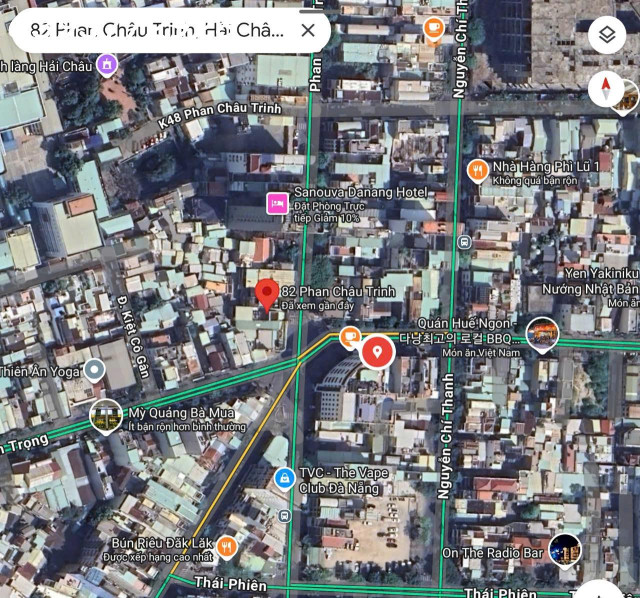This screenshot has width=640, height=598.
Task: Open Bún Riêu Đắk Lắk restaurant marker
Action: (227, 546)
